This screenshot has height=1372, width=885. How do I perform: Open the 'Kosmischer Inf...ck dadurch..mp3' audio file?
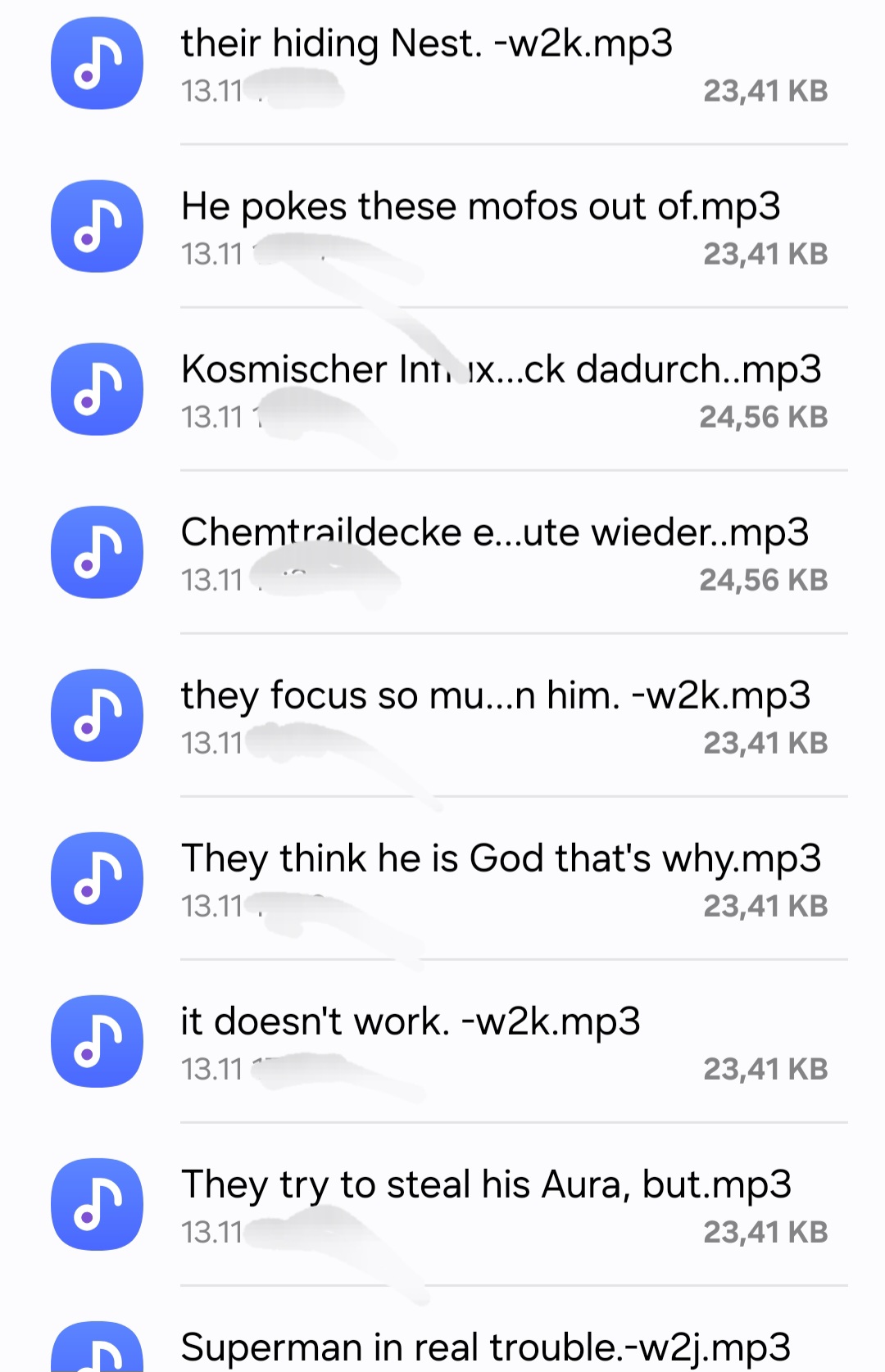coord(501,369)
